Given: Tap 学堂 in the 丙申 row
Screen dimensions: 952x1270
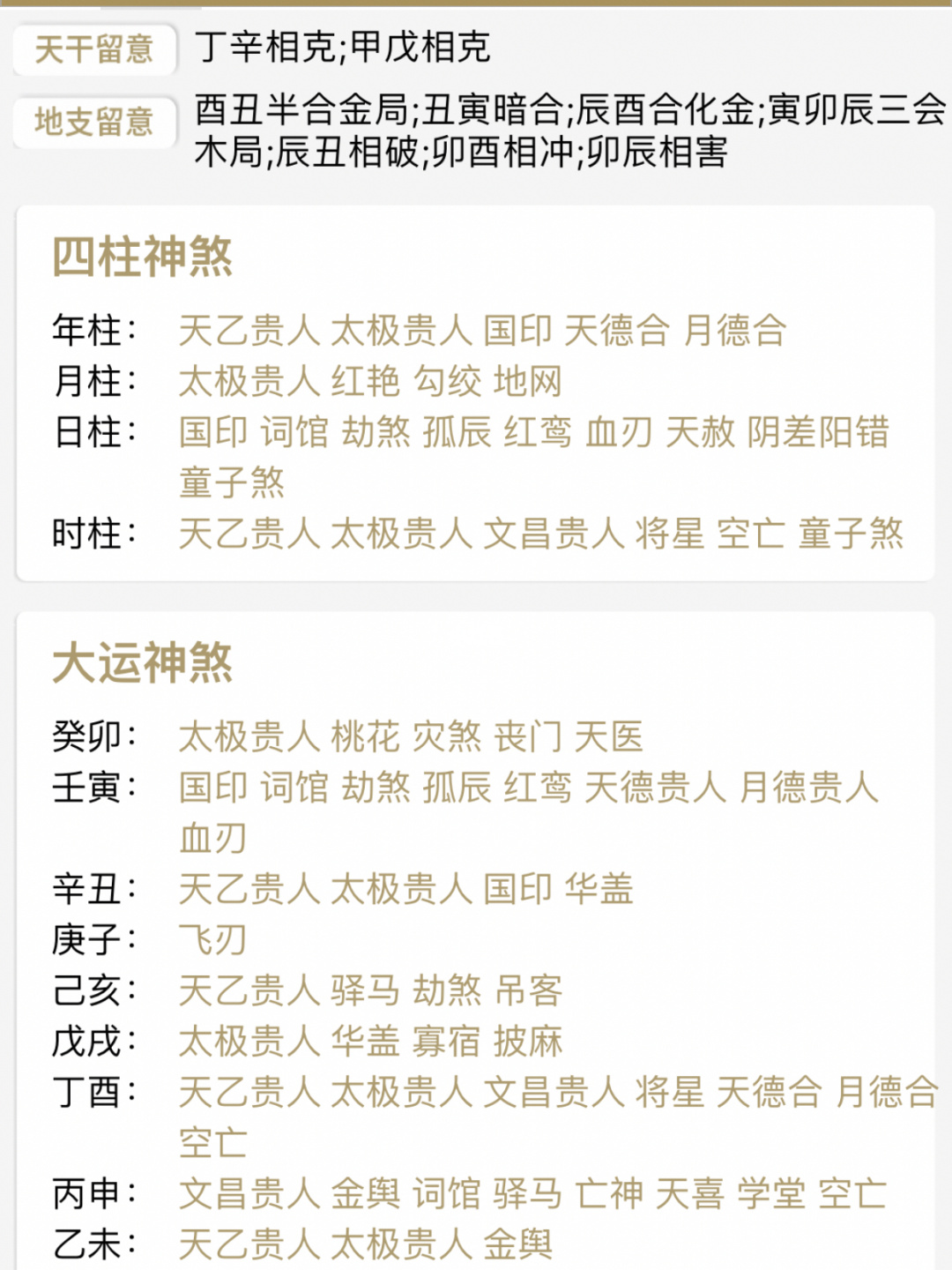Looking at the screenshot, I should click(770, 1194).
